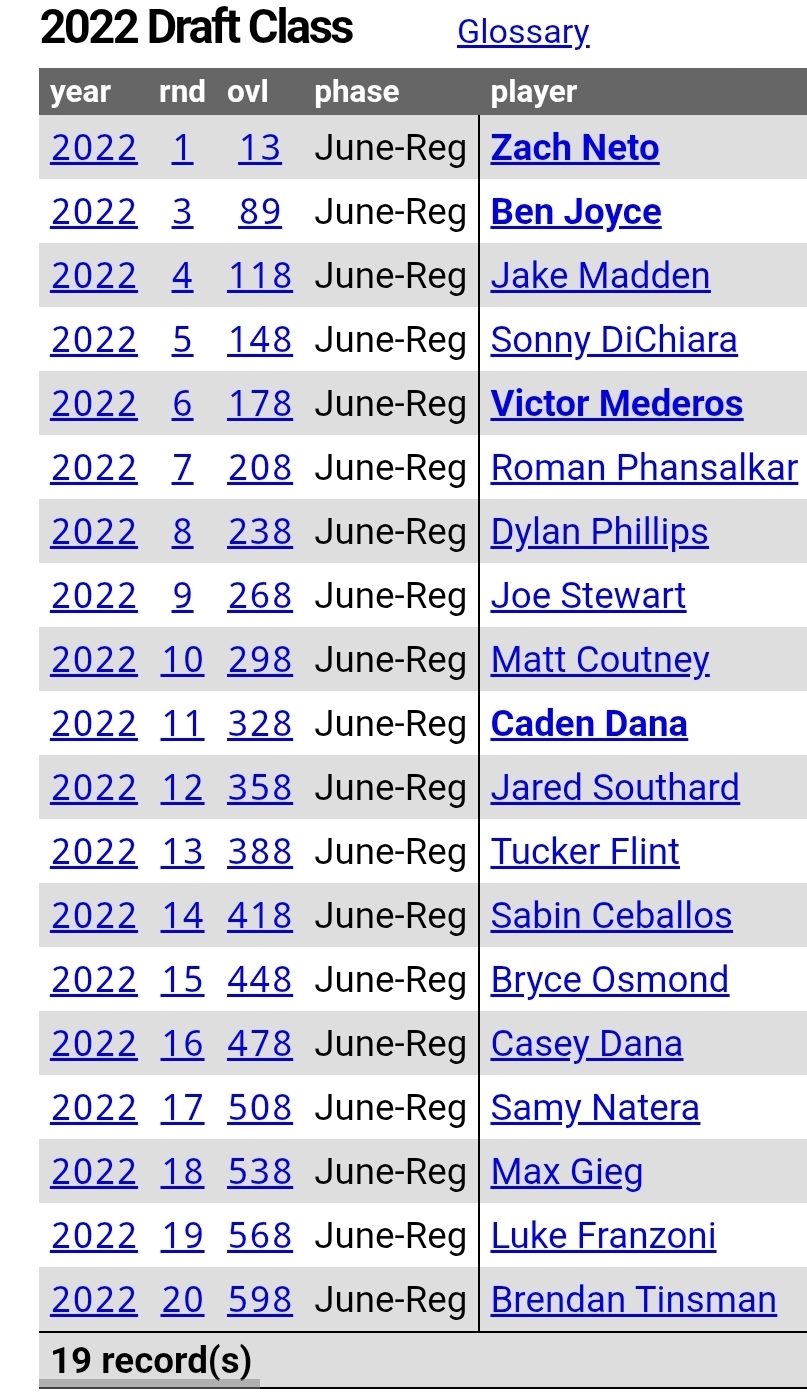Open Caden Dana's player page
The image size is (807, 1394).
(x=589, y=724)
